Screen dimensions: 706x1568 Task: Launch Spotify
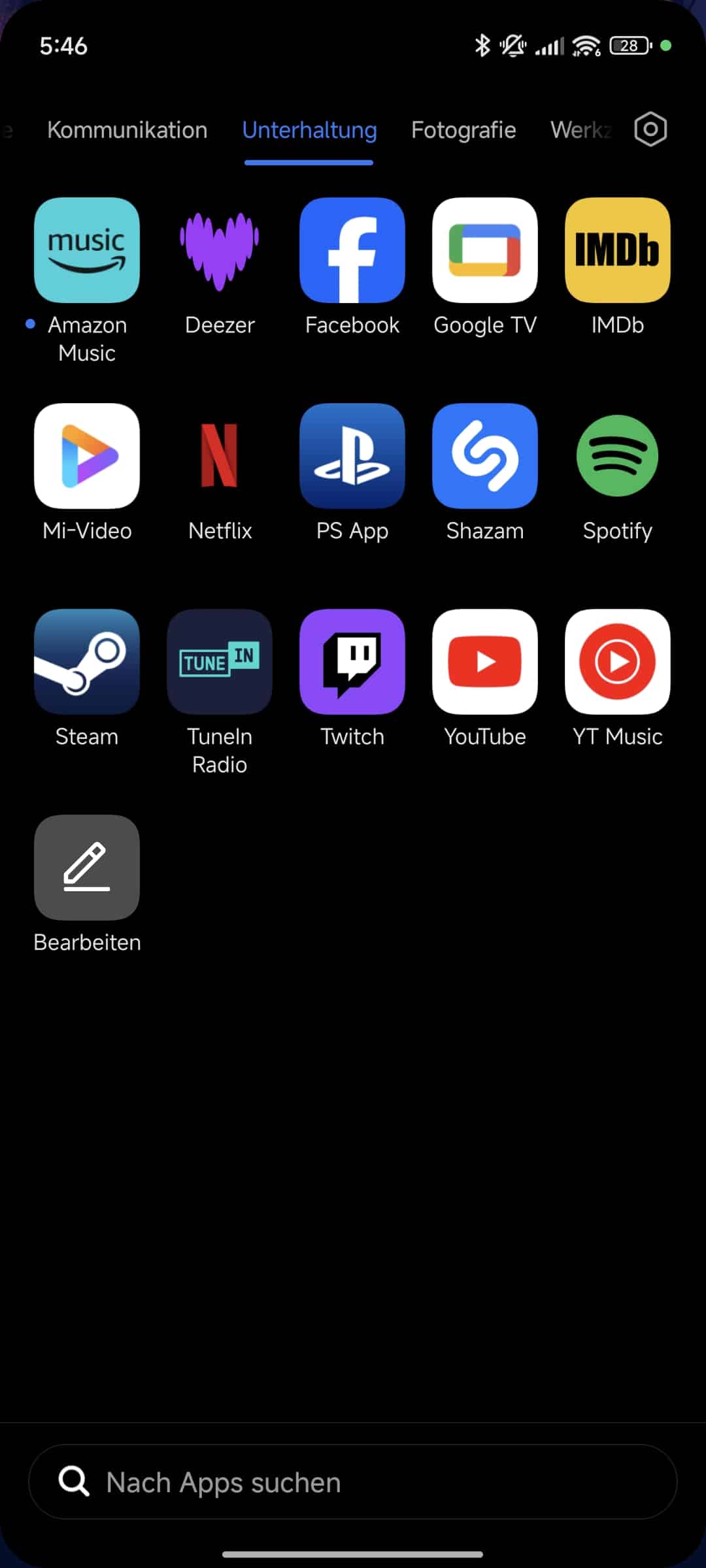pyautogui.click(x=618, y=456)
